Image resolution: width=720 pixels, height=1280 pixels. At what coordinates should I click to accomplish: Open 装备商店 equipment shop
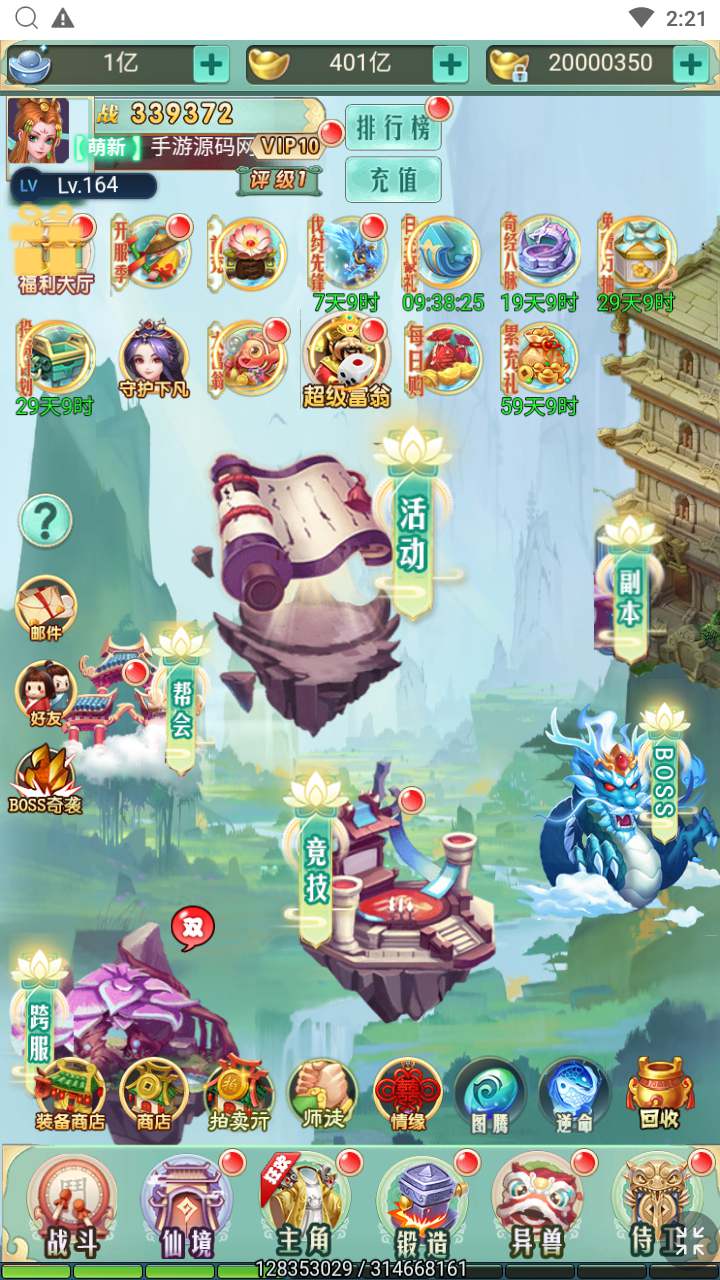(69, 1095)
